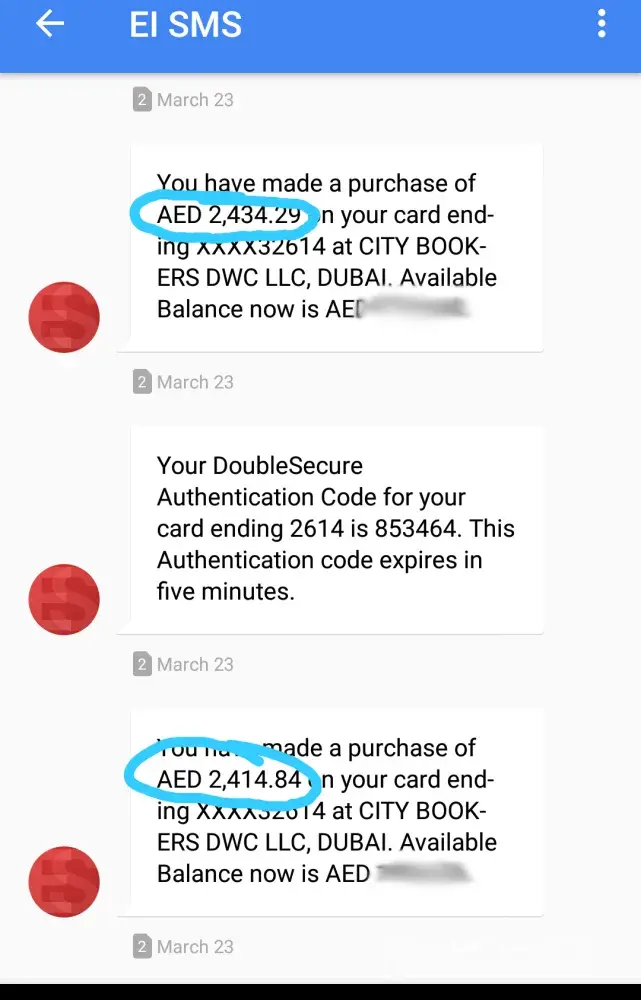Tap sender avatar beside the AED 2,434.29 message

click(64, 317)
